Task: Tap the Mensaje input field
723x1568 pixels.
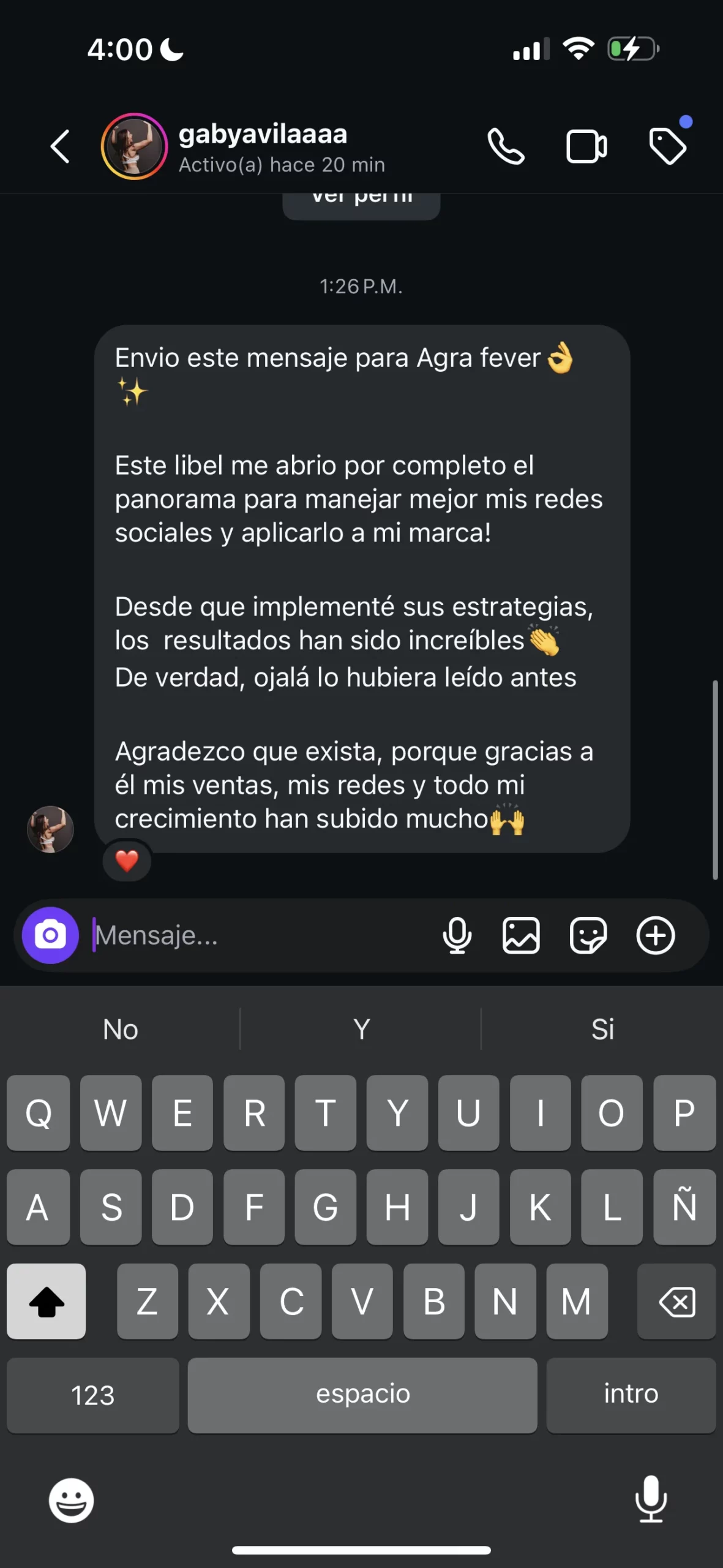Action: (x=245, y=935)
